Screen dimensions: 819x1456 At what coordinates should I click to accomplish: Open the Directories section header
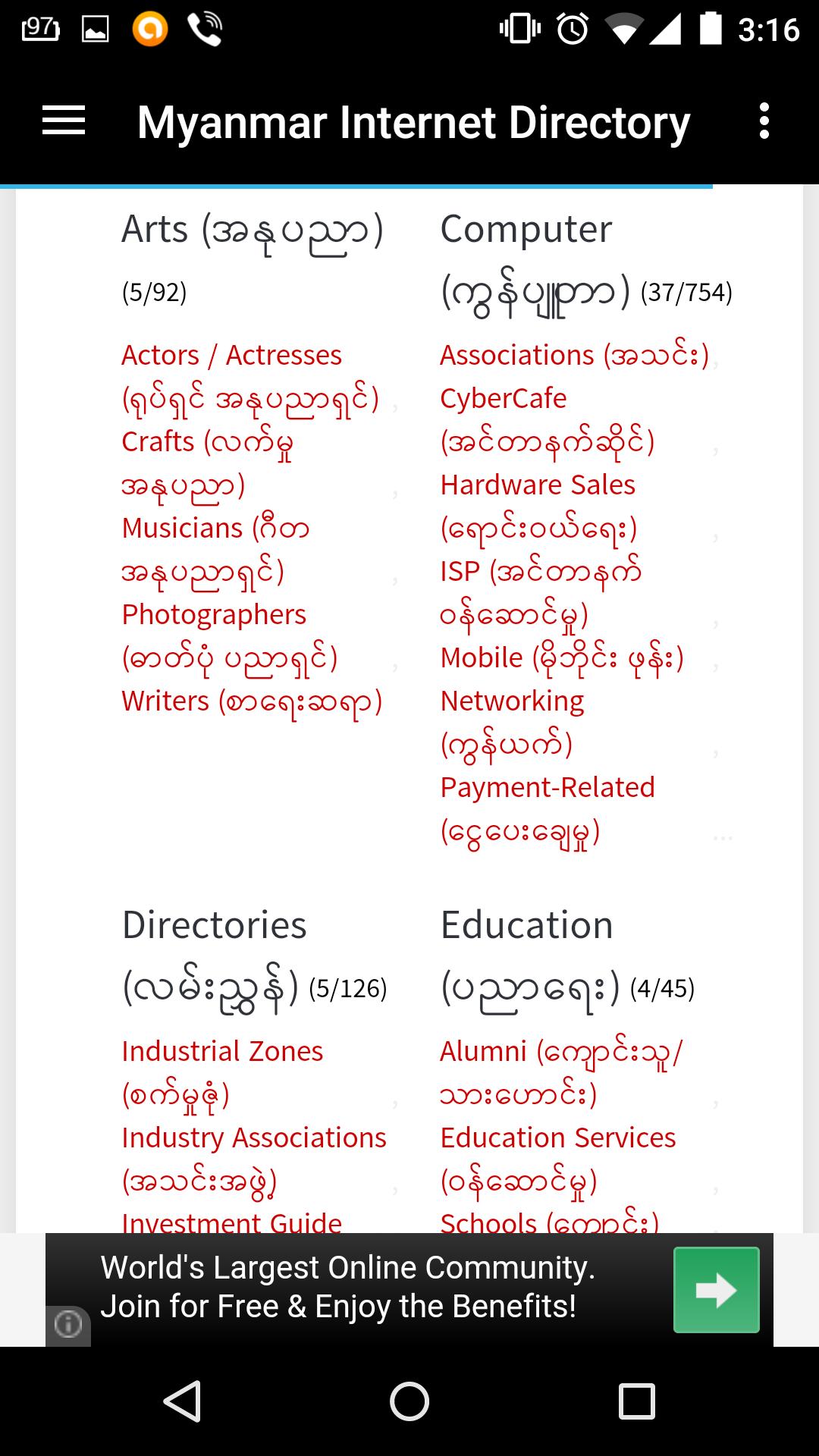(x=215, y=924)
